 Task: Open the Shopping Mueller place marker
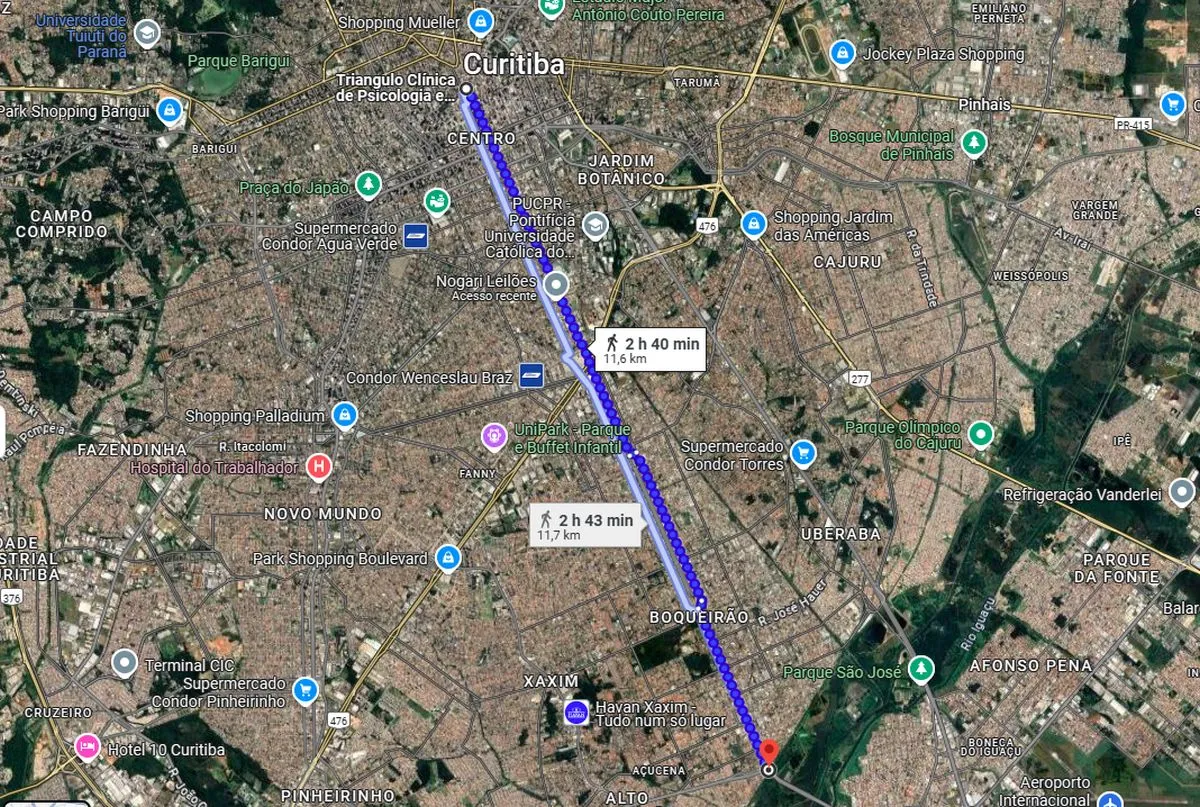coord(481,21)
